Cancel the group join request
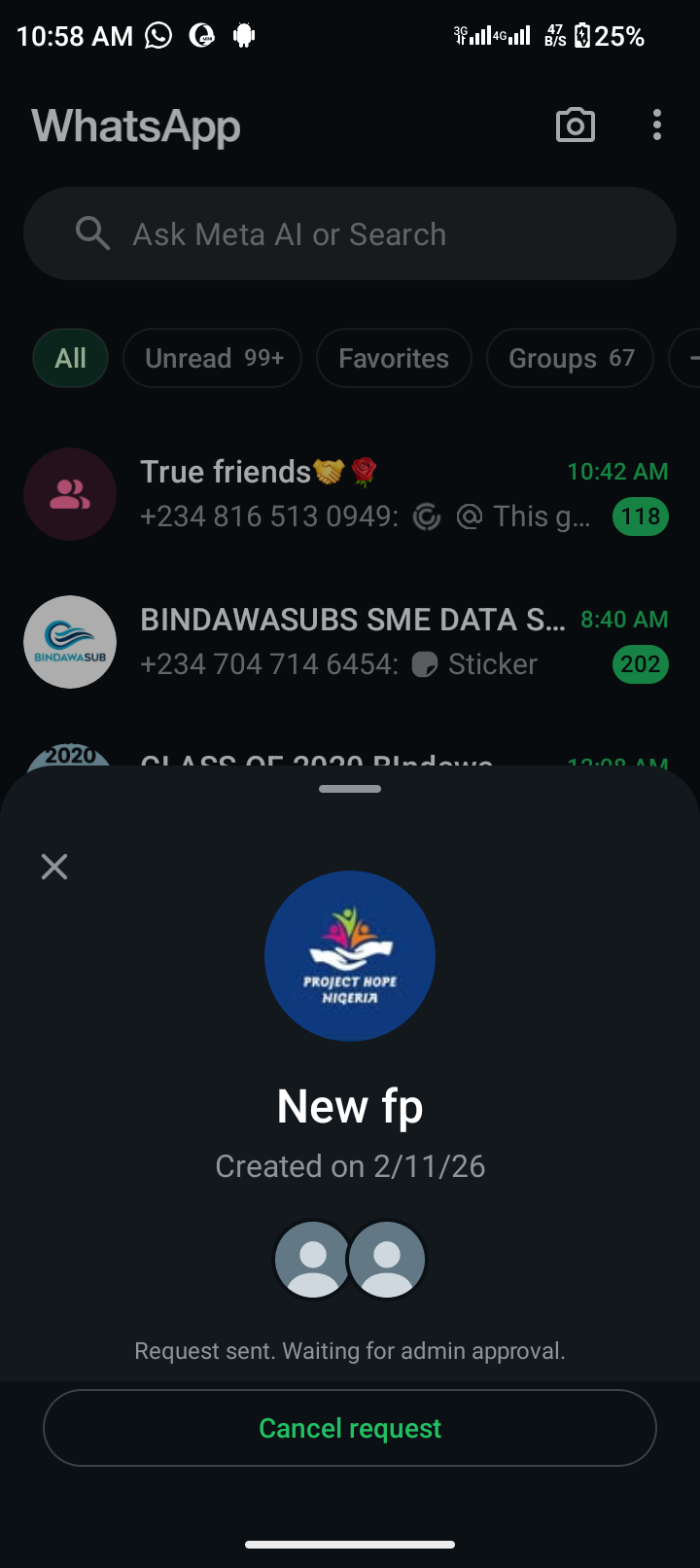Screen dimensions: 700x1568 (350, 1428)
